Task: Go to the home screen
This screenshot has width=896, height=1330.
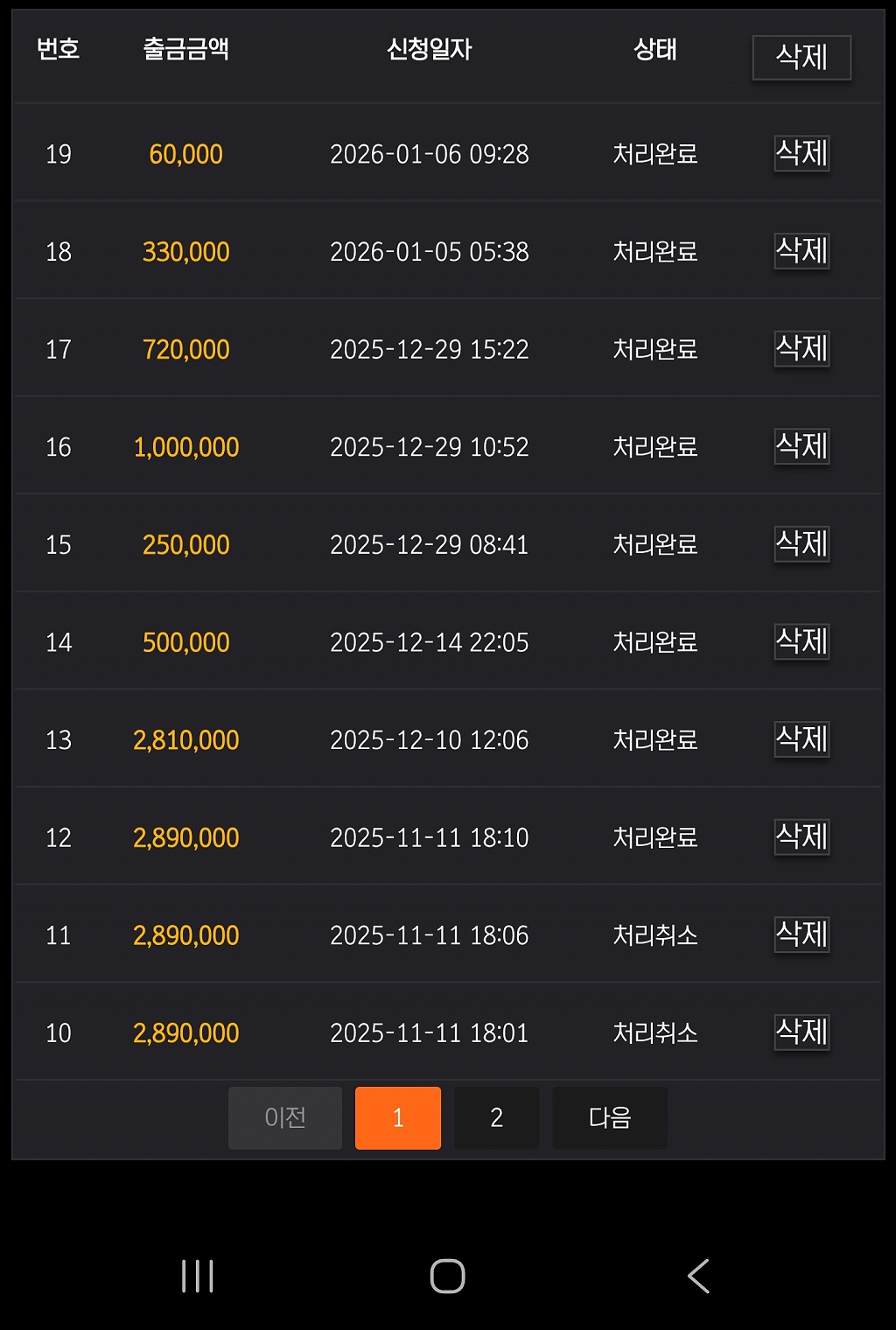Action: point(447,1277)
